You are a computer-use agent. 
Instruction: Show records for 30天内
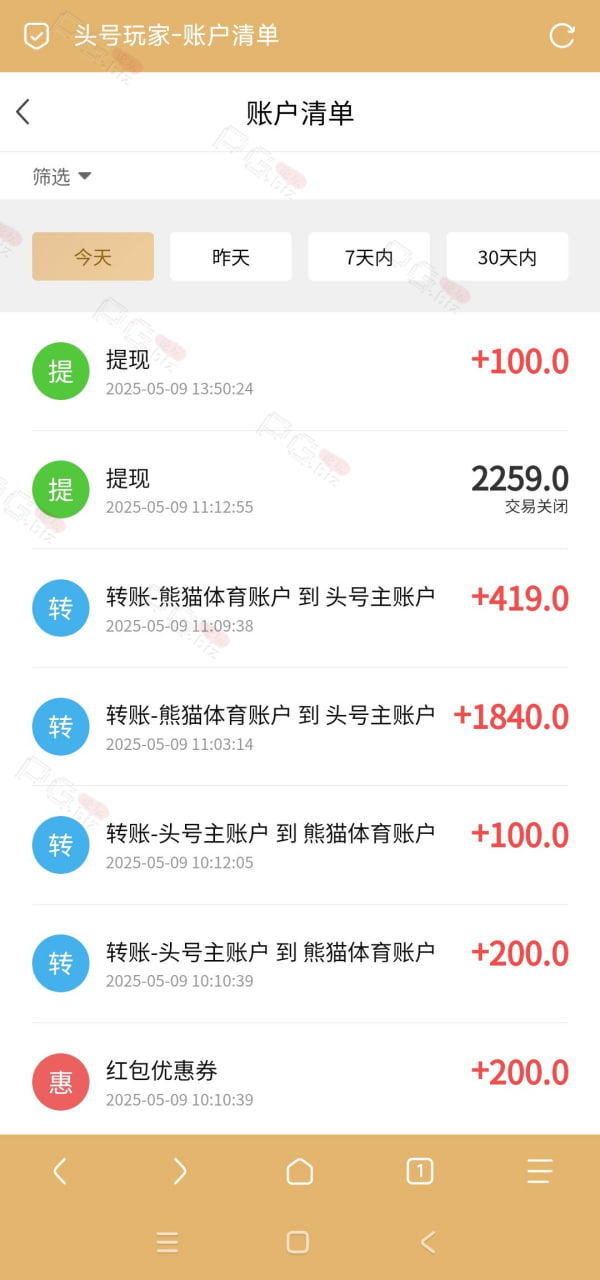point(507,257)
